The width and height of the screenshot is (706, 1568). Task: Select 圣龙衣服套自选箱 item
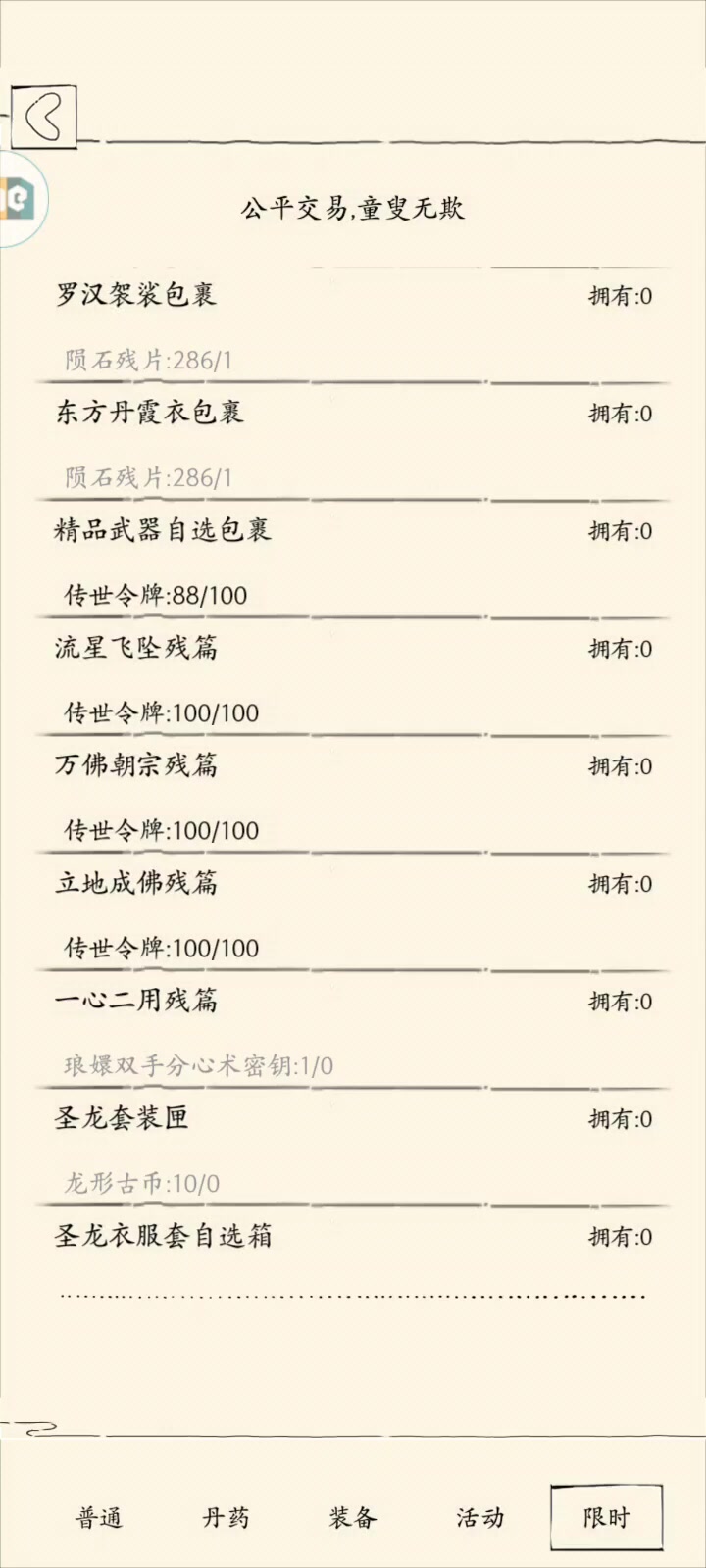coord(163,1236)
